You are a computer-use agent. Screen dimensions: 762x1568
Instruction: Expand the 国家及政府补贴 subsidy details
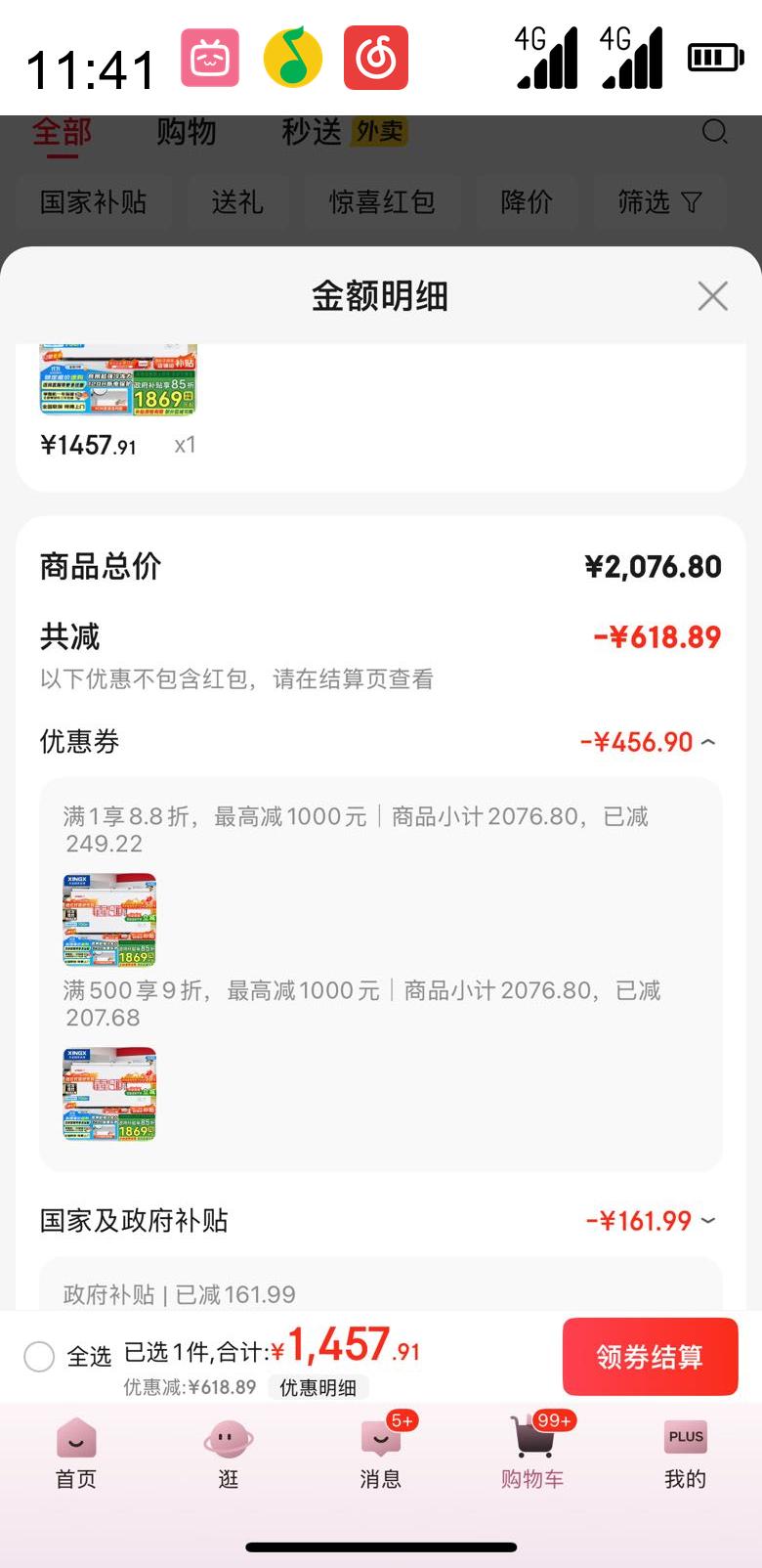tap(710, 1220)
